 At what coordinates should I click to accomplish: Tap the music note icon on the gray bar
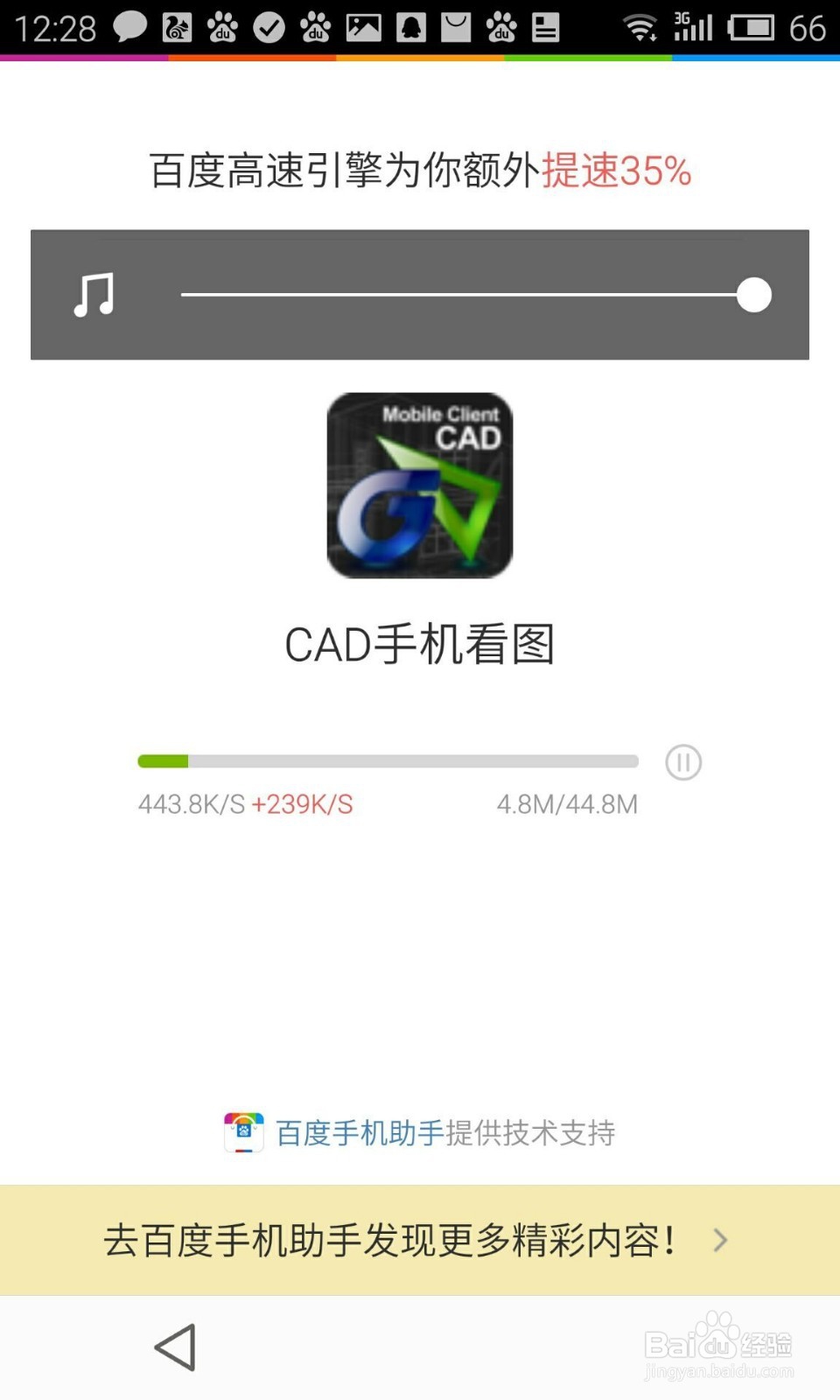pos(95,293)
